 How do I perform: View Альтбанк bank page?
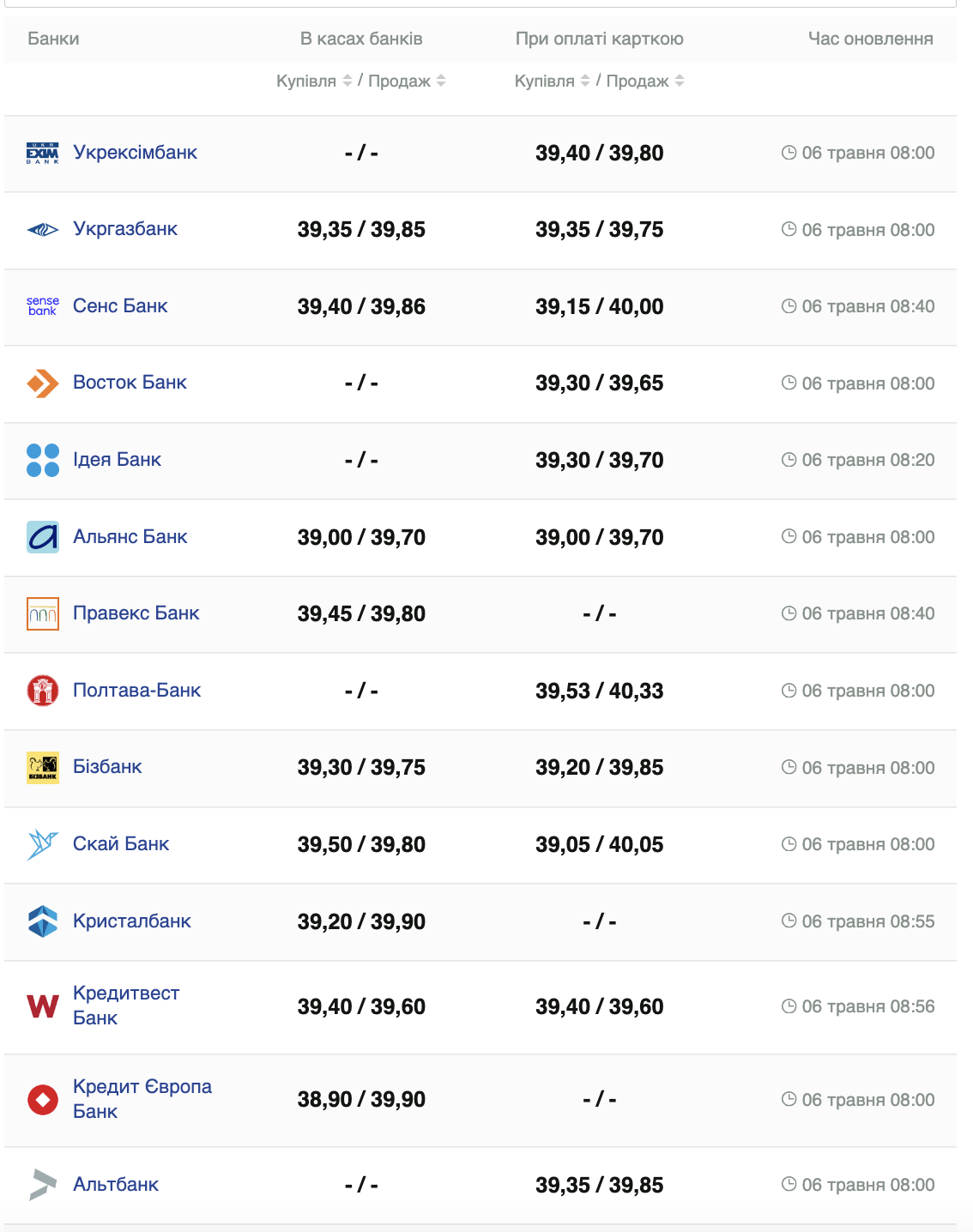click(x=116, y=1185)
